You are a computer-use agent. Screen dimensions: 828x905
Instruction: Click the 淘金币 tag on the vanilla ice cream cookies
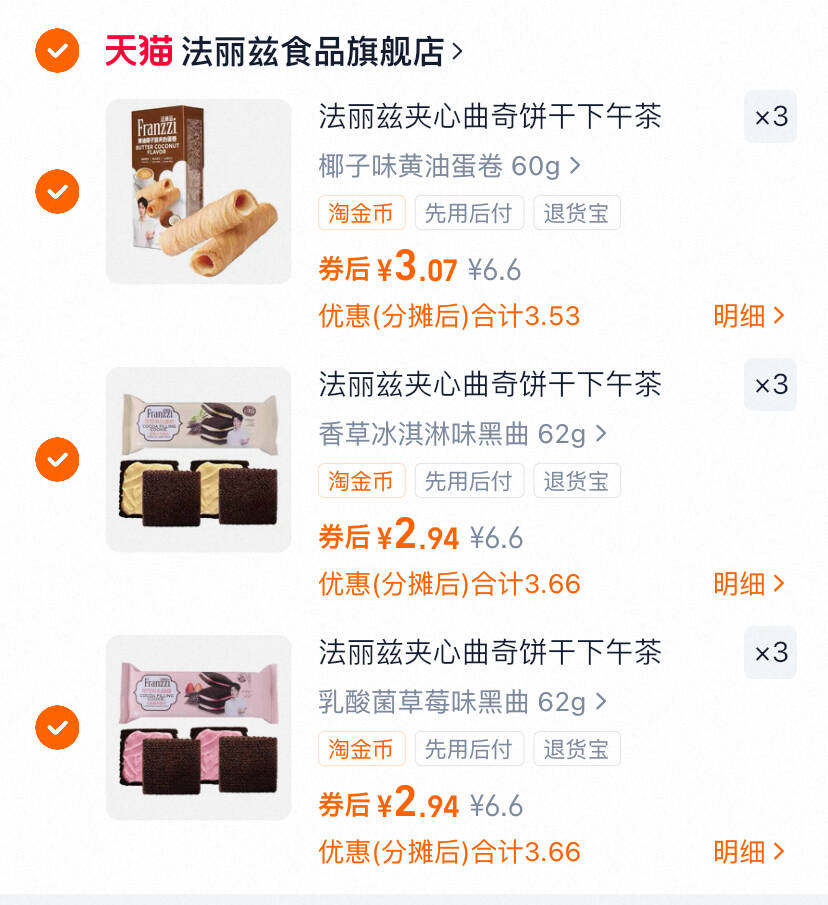pyautogui.click(x=361, y=480)
